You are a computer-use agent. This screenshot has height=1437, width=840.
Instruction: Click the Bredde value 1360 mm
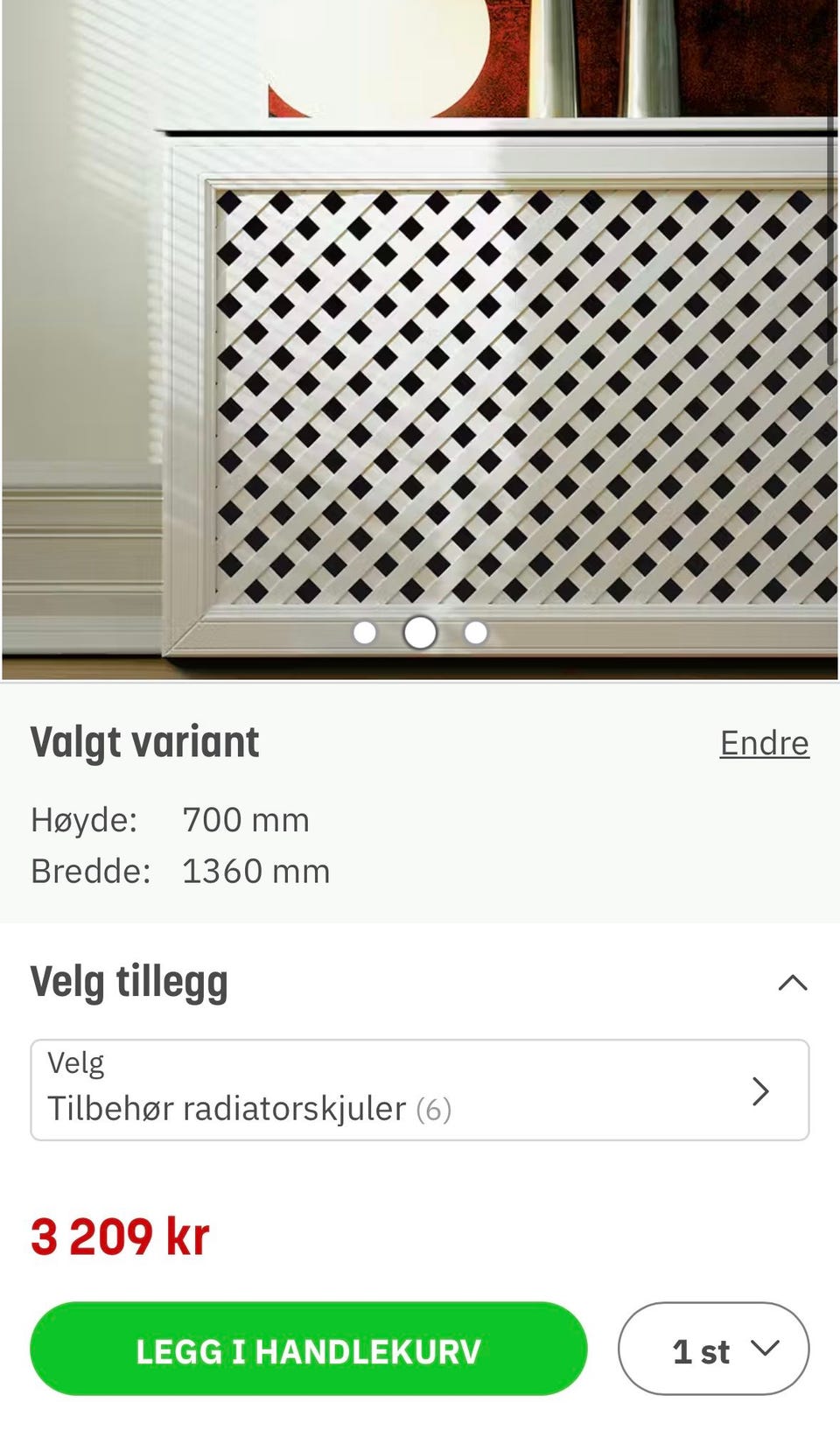pos(255,871)
